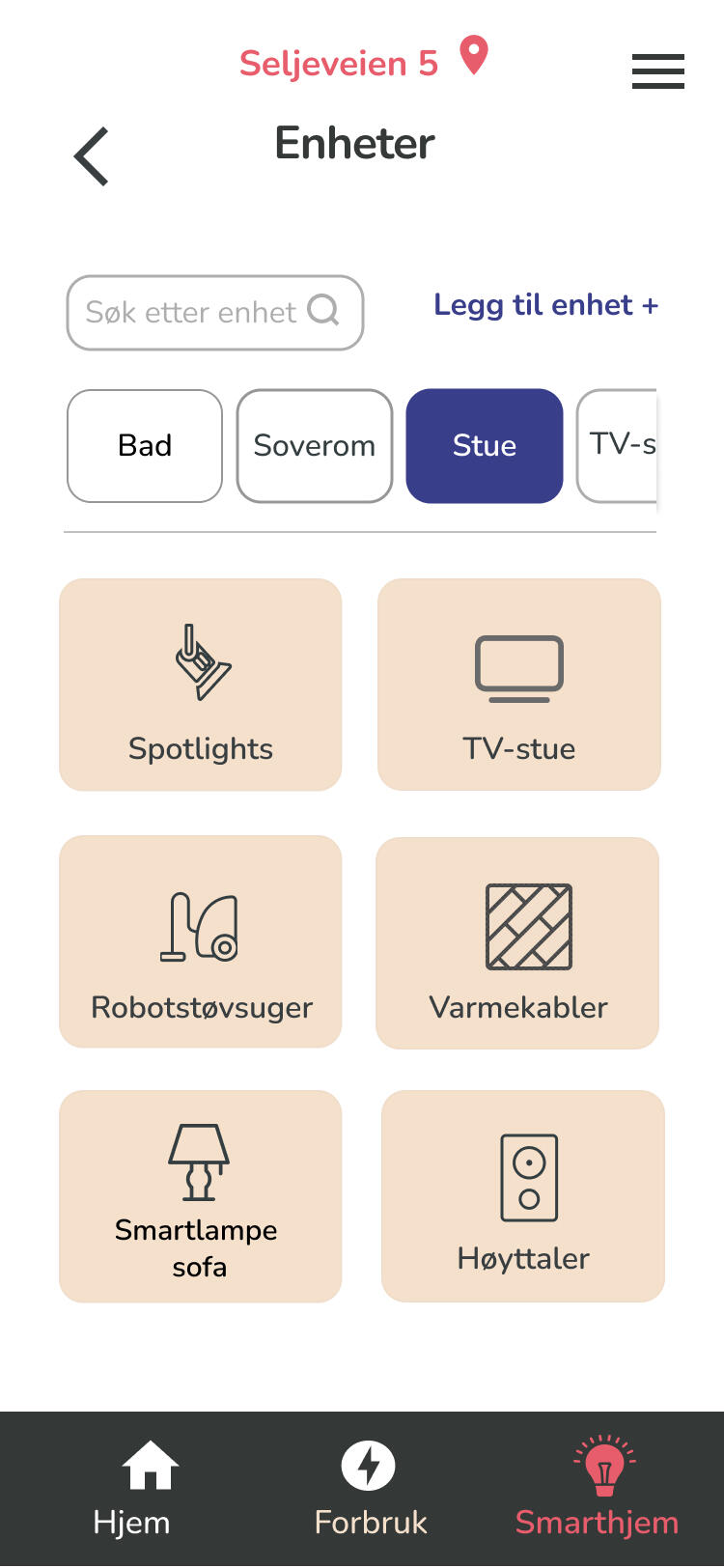
Task: Focus the 'Søk etter enhet' search field
Action: tap(214, 313)
